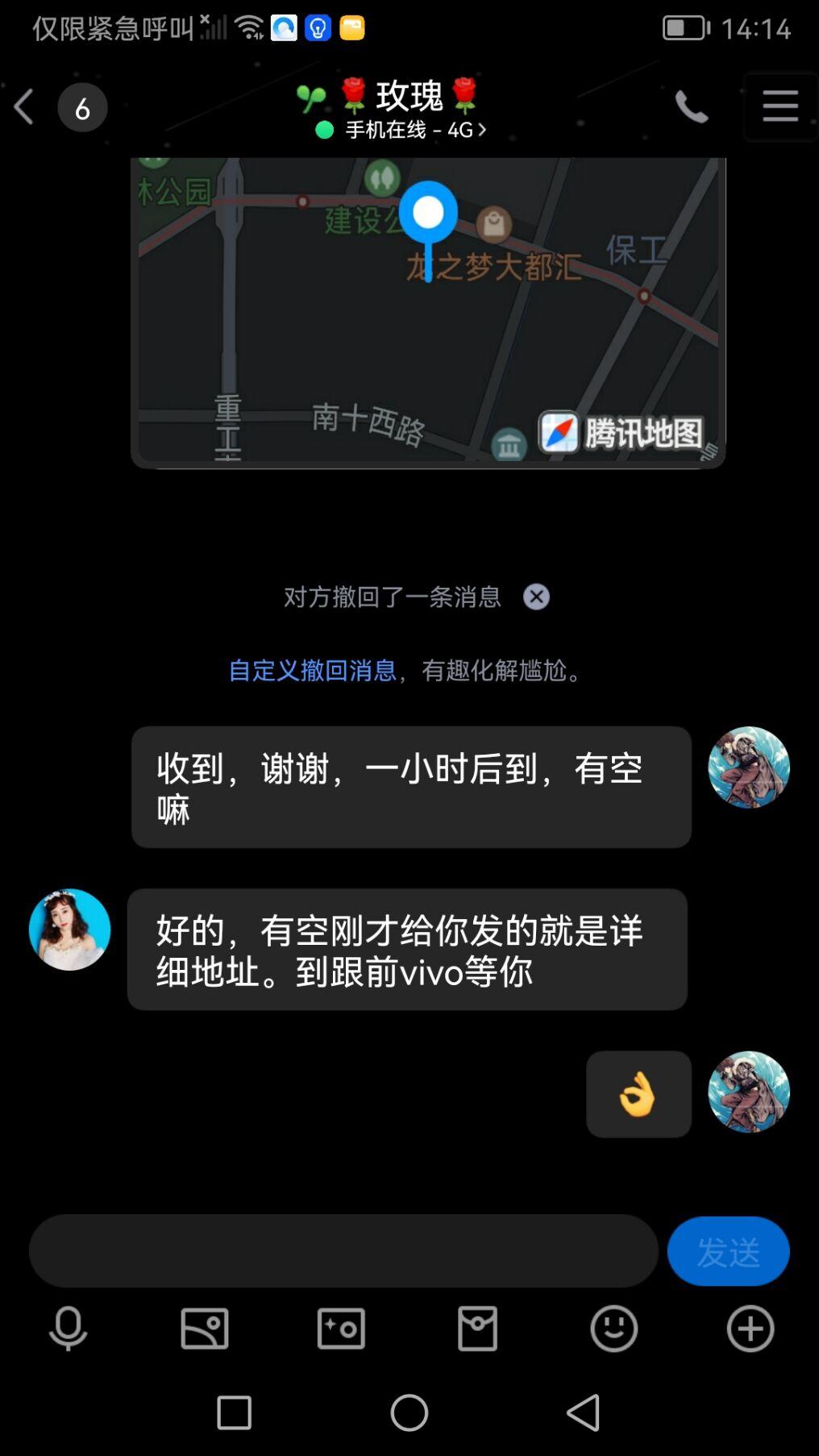View 玫瑰's profile from her avatar

pyautogui.click(x=69, y=930)
